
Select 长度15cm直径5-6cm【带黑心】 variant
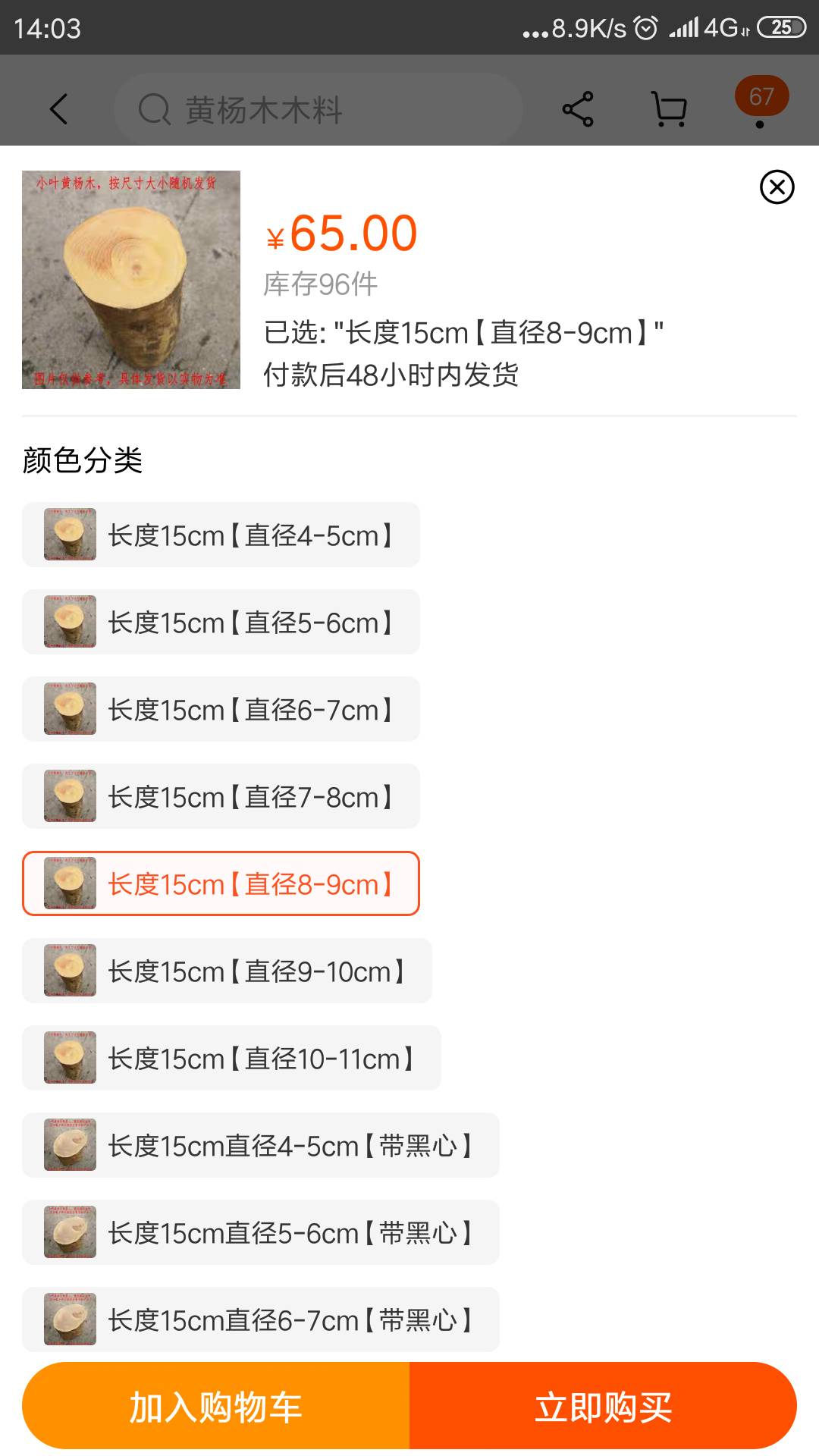tap(260, 1232)
